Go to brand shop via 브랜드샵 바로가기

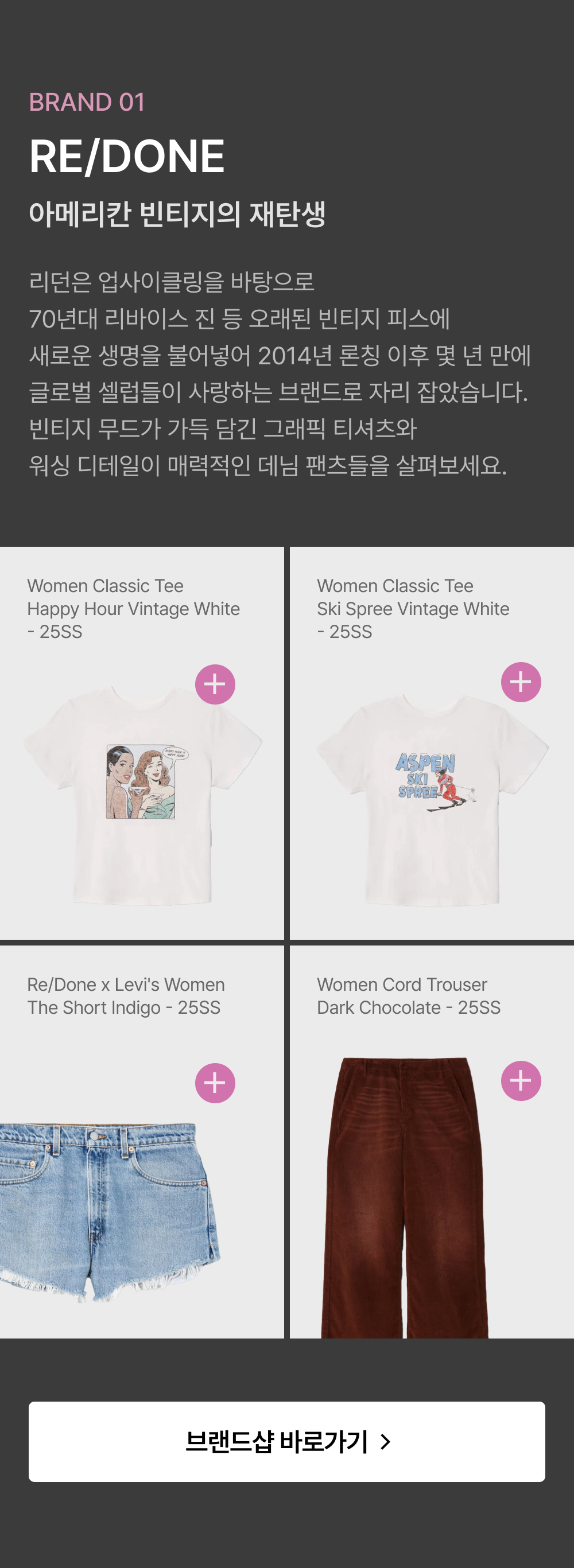pos(286,1441)
